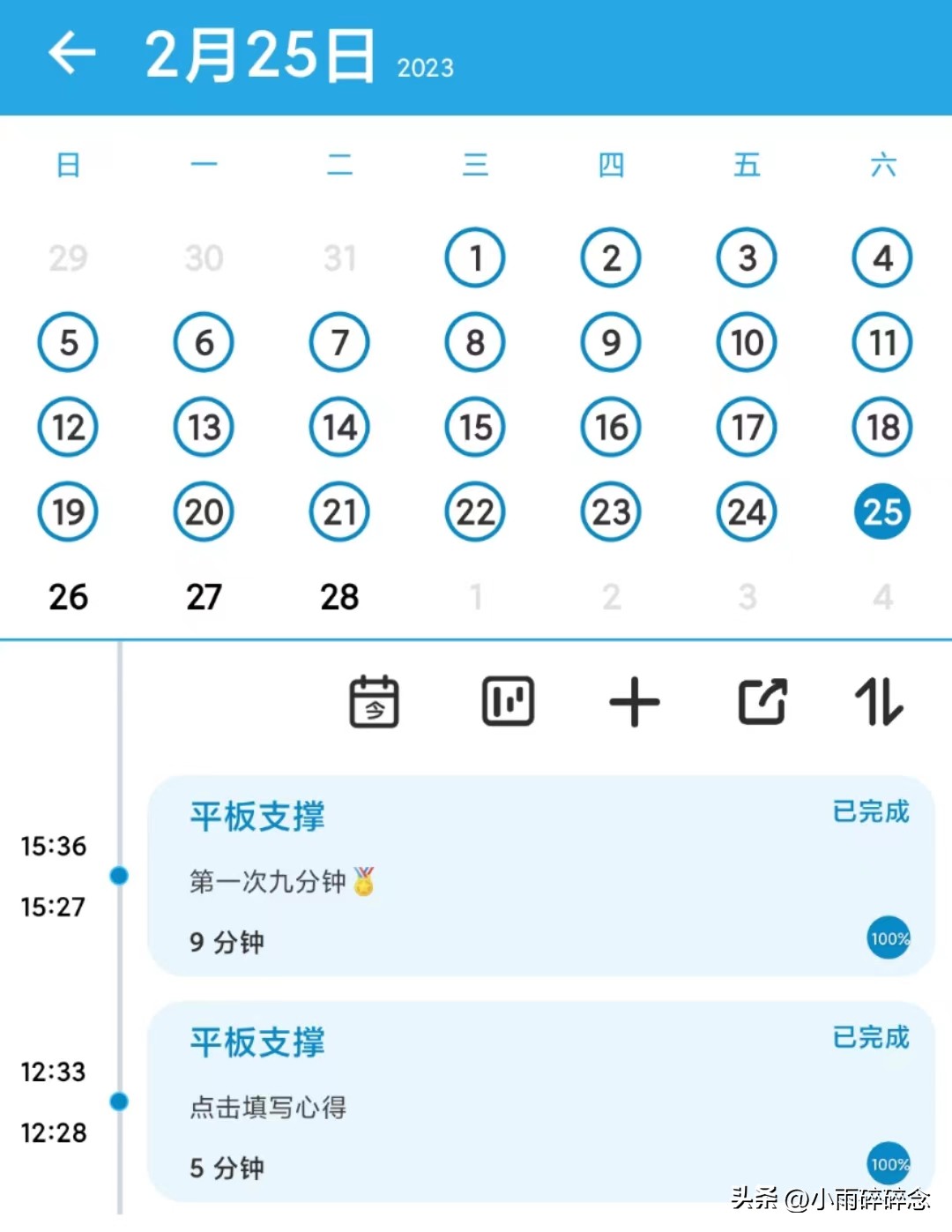The image size is (952, 1232).
Task: Click the timeline dot beside 12:28
Action: pos(118,1101)
